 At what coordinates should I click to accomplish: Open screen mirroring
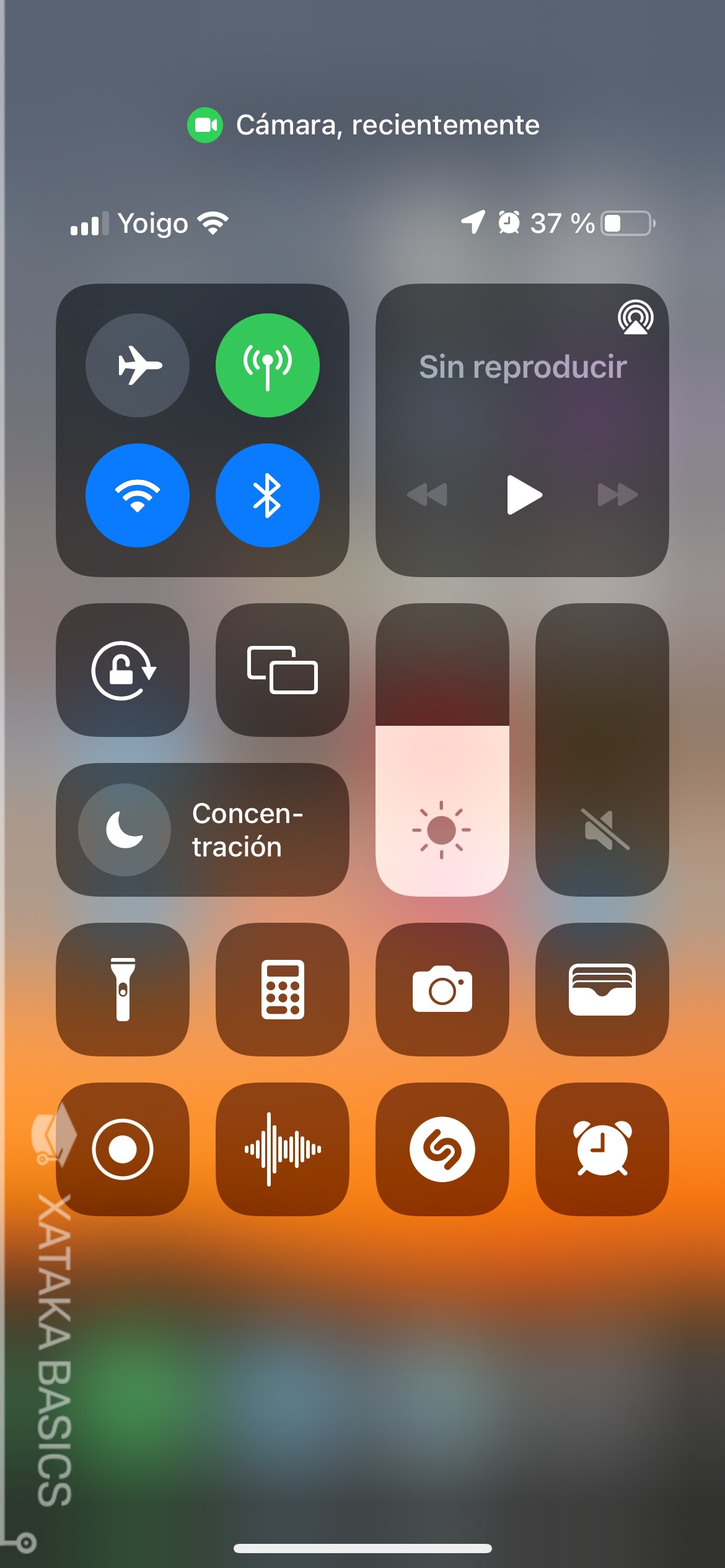pyautogui.click(x=283, y=670)
